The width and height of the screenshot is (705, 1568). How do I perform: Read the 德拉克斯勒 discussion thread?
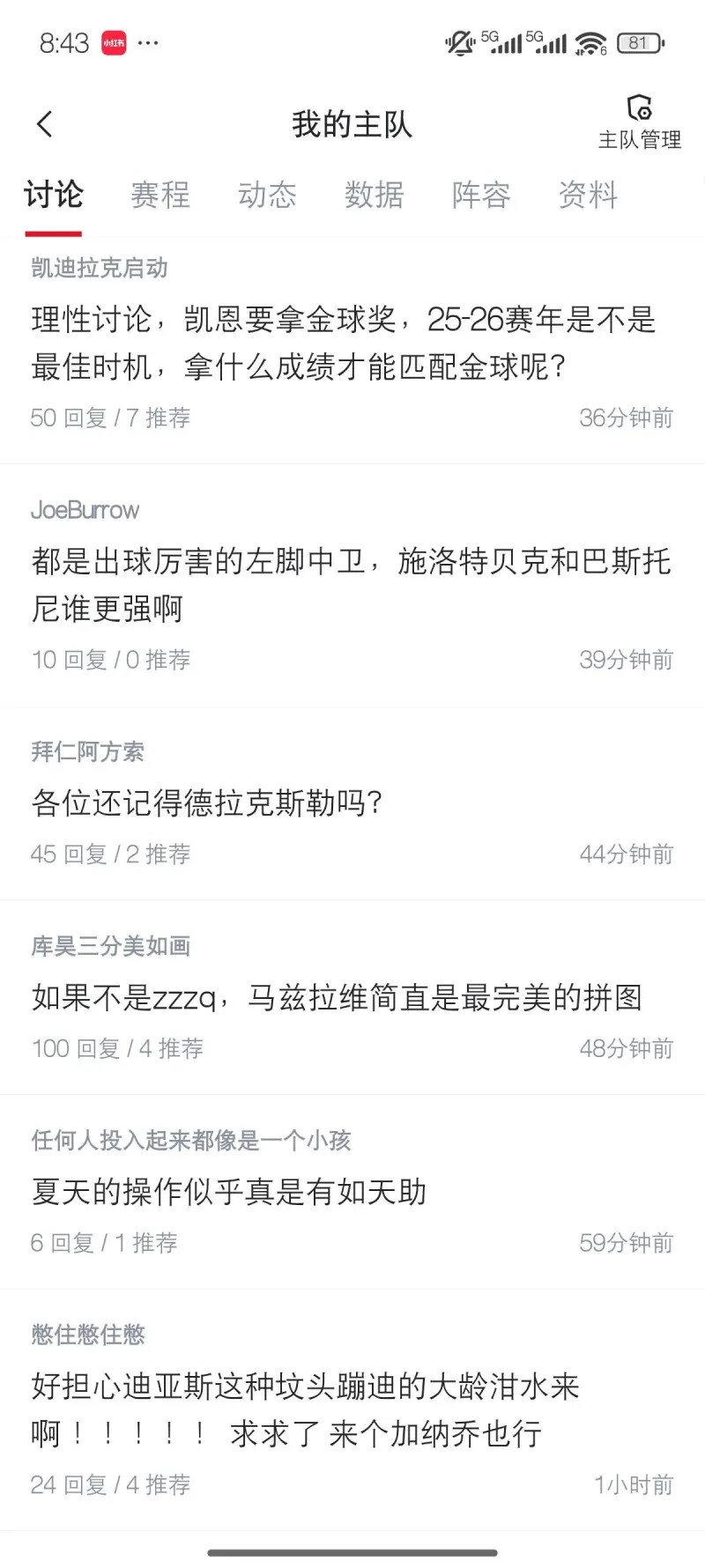(x=207, y=802)
